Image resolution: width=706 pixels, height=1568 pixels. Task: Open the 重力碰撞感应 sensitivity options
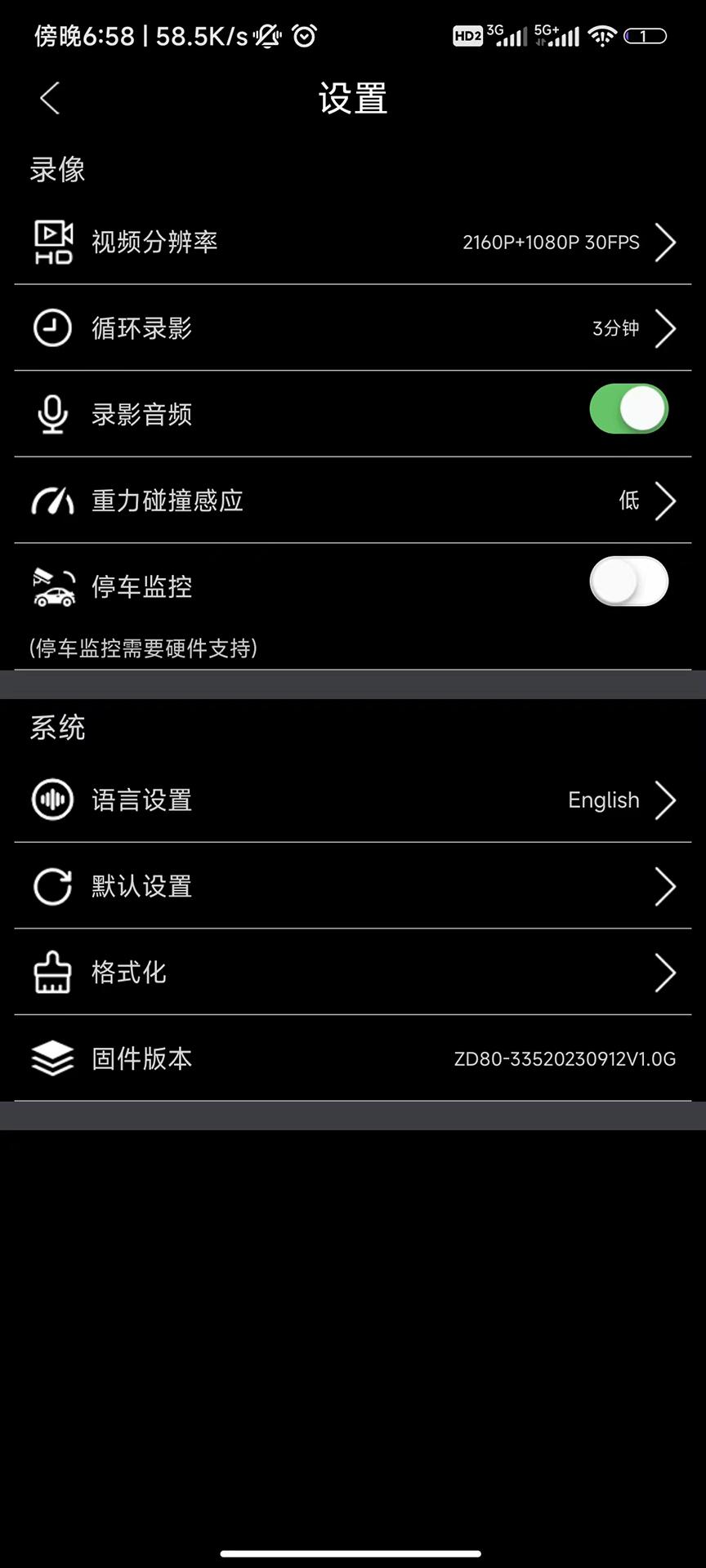(351, 501)
